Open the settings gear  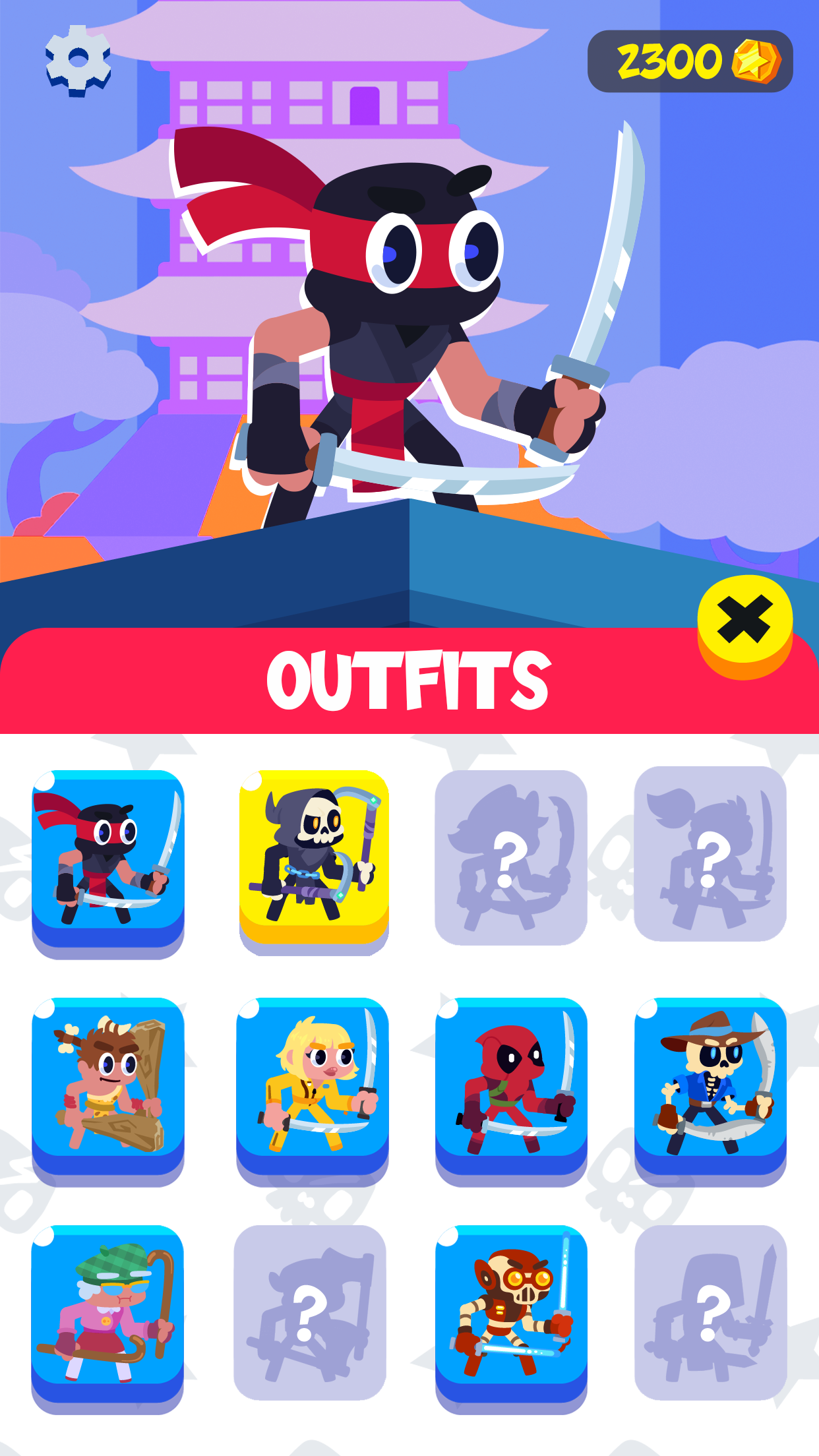coord(75,59)
